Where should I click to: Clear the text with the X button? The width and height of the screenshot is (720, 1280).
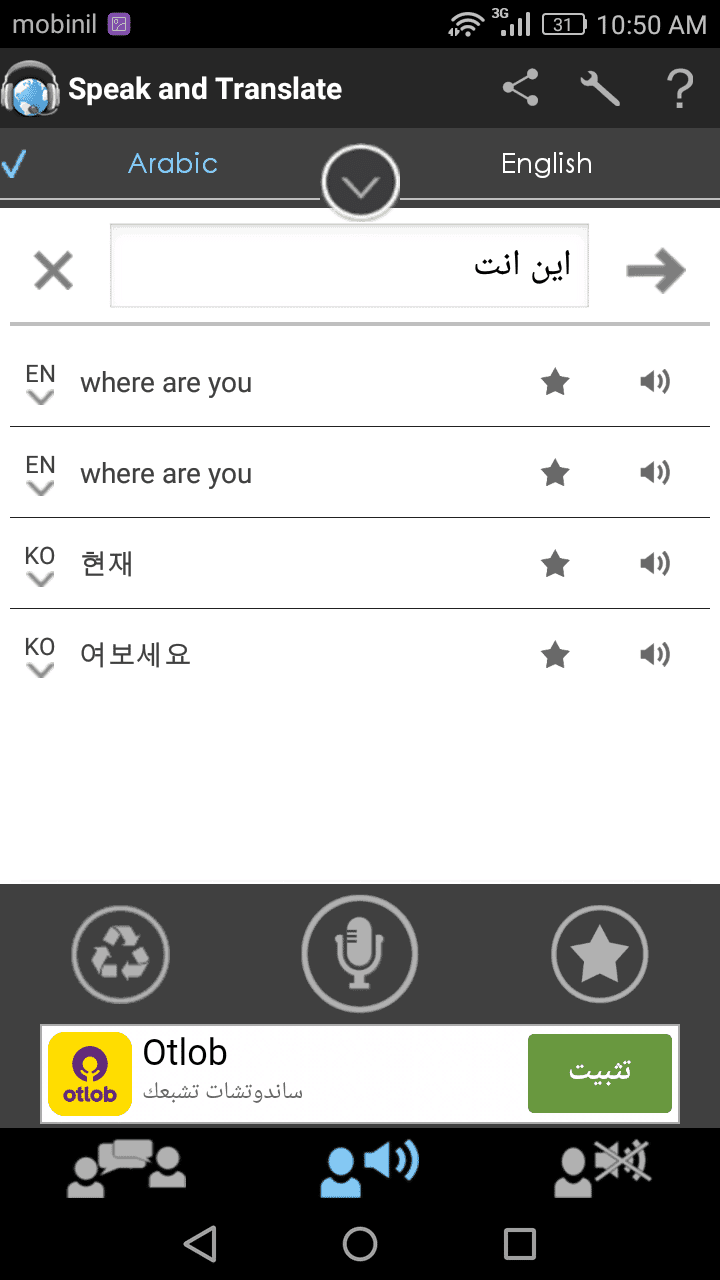(x=53, y=270)
